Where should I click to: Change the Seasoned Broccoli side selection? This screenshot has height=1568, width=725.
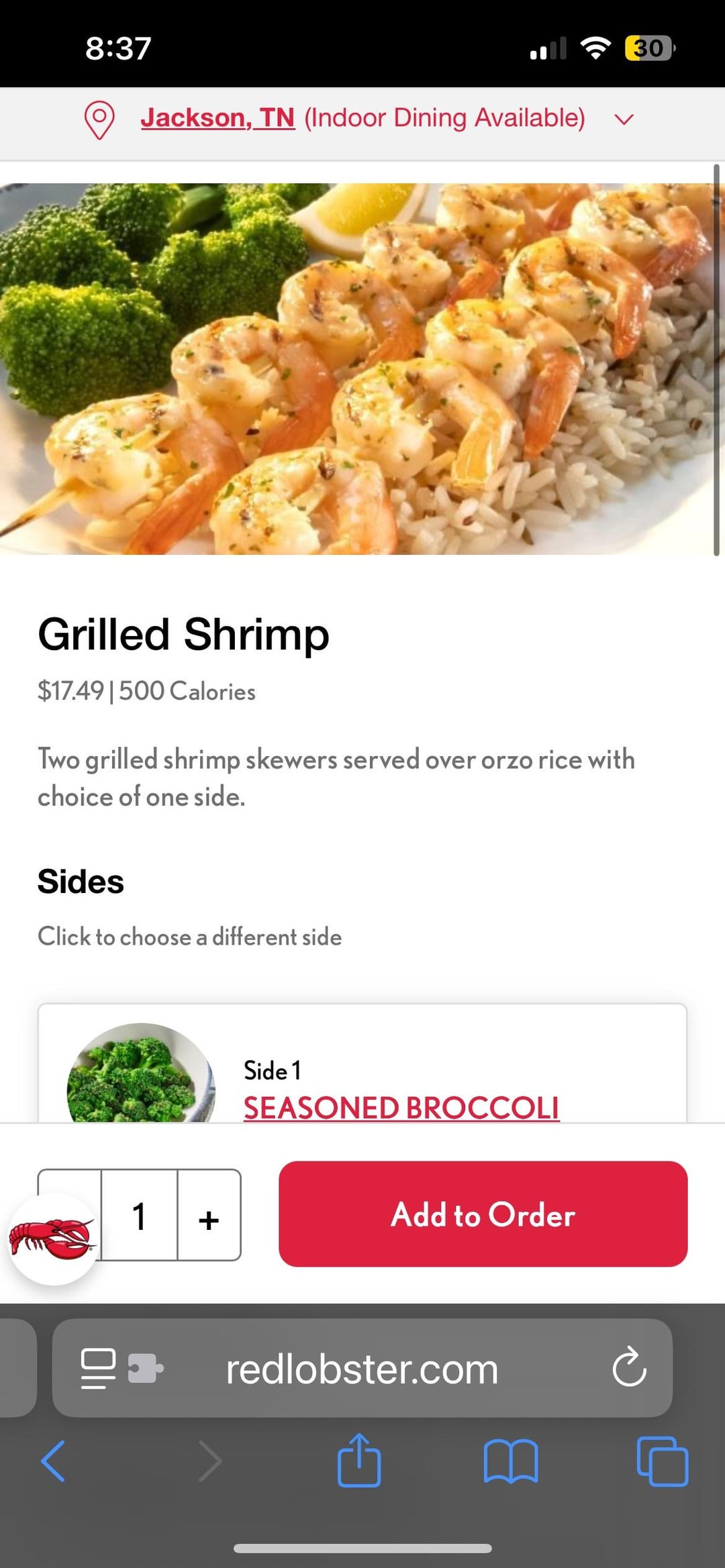pyautogui.click(x=401, y=1107)
